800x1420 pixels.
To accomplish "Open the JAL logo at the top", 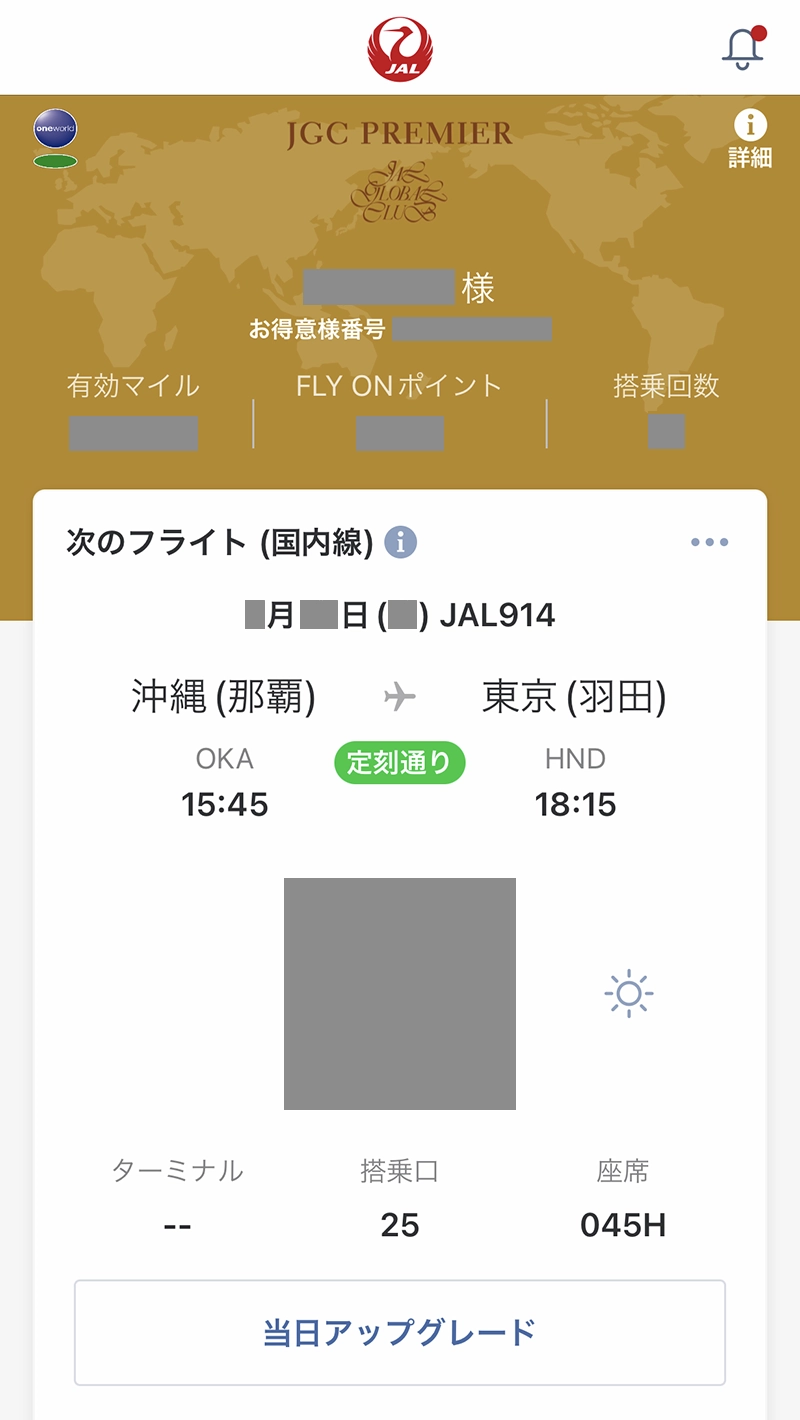I will click(x=400, y=48).
